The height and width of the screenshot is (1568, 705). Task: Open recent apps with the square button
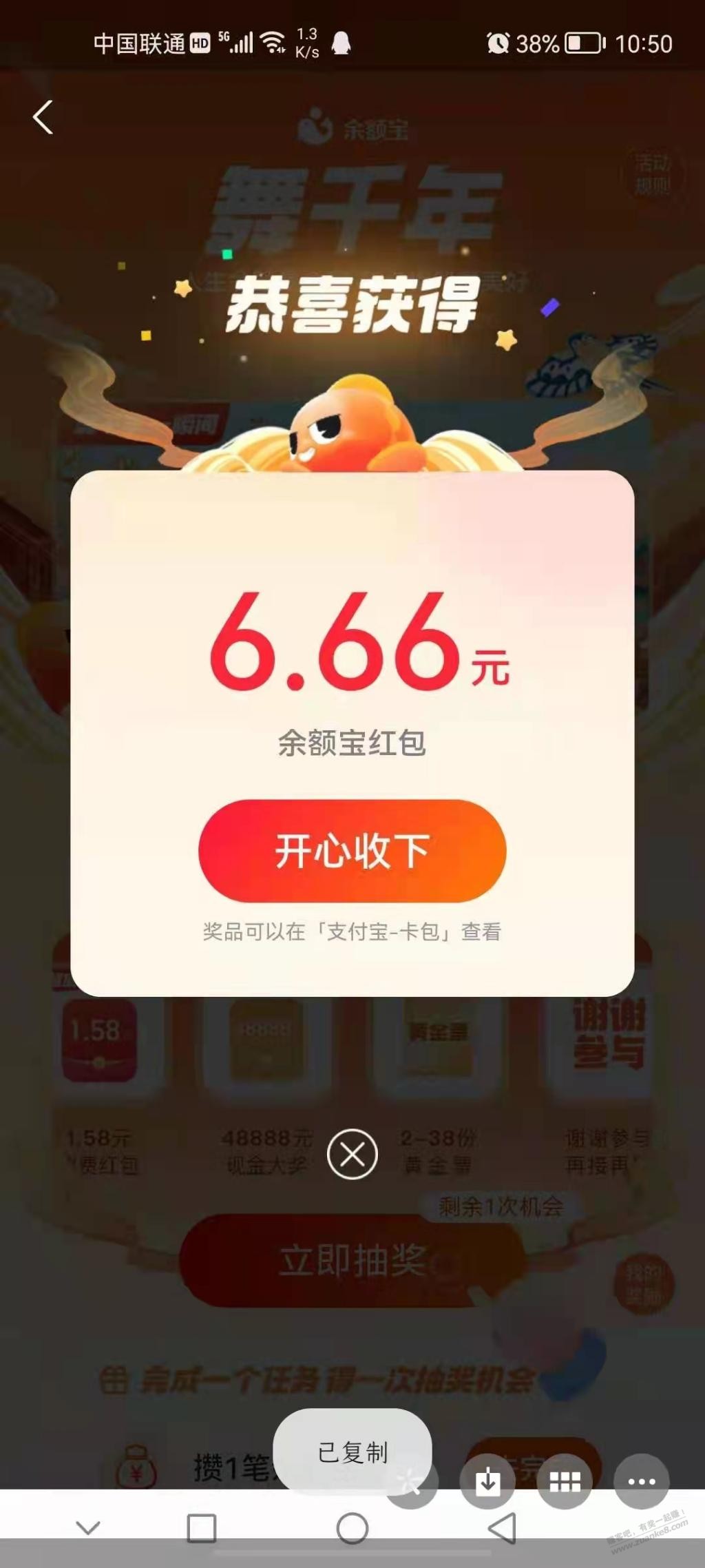pos(202,1529)
